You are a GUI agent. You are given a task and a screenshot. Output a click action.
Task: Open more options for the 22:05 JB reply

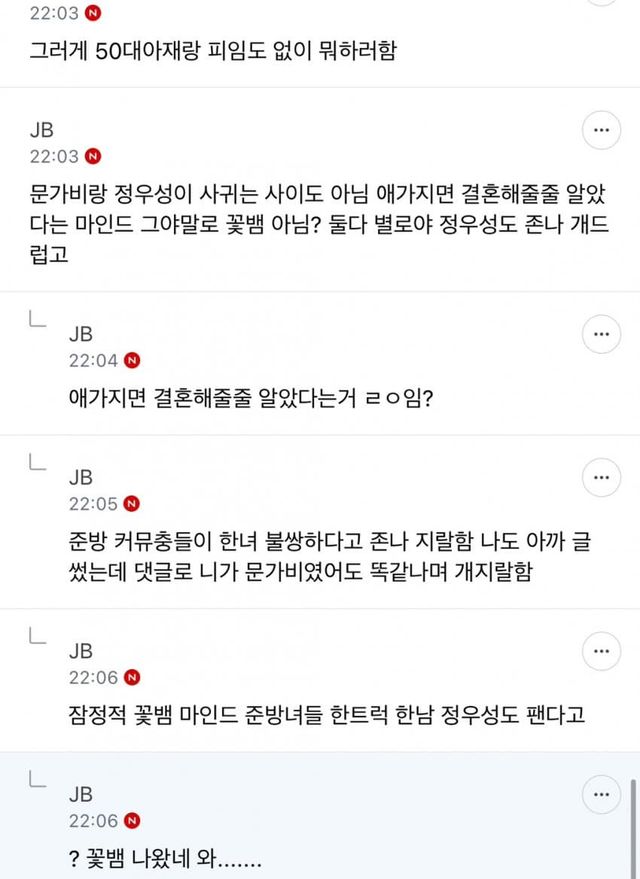[x=601, y=477]
